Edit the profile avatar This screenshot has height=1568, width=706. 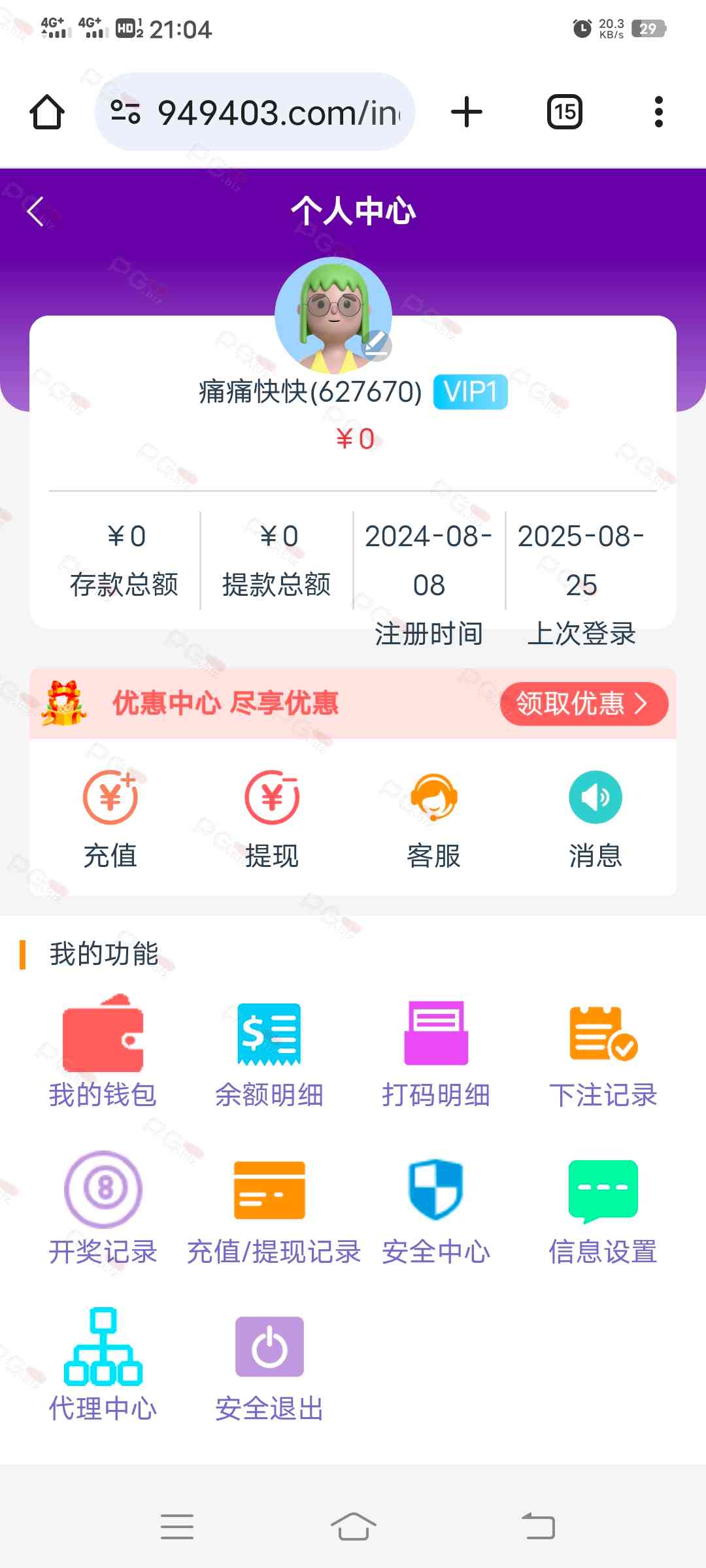(x=376, y=345)
